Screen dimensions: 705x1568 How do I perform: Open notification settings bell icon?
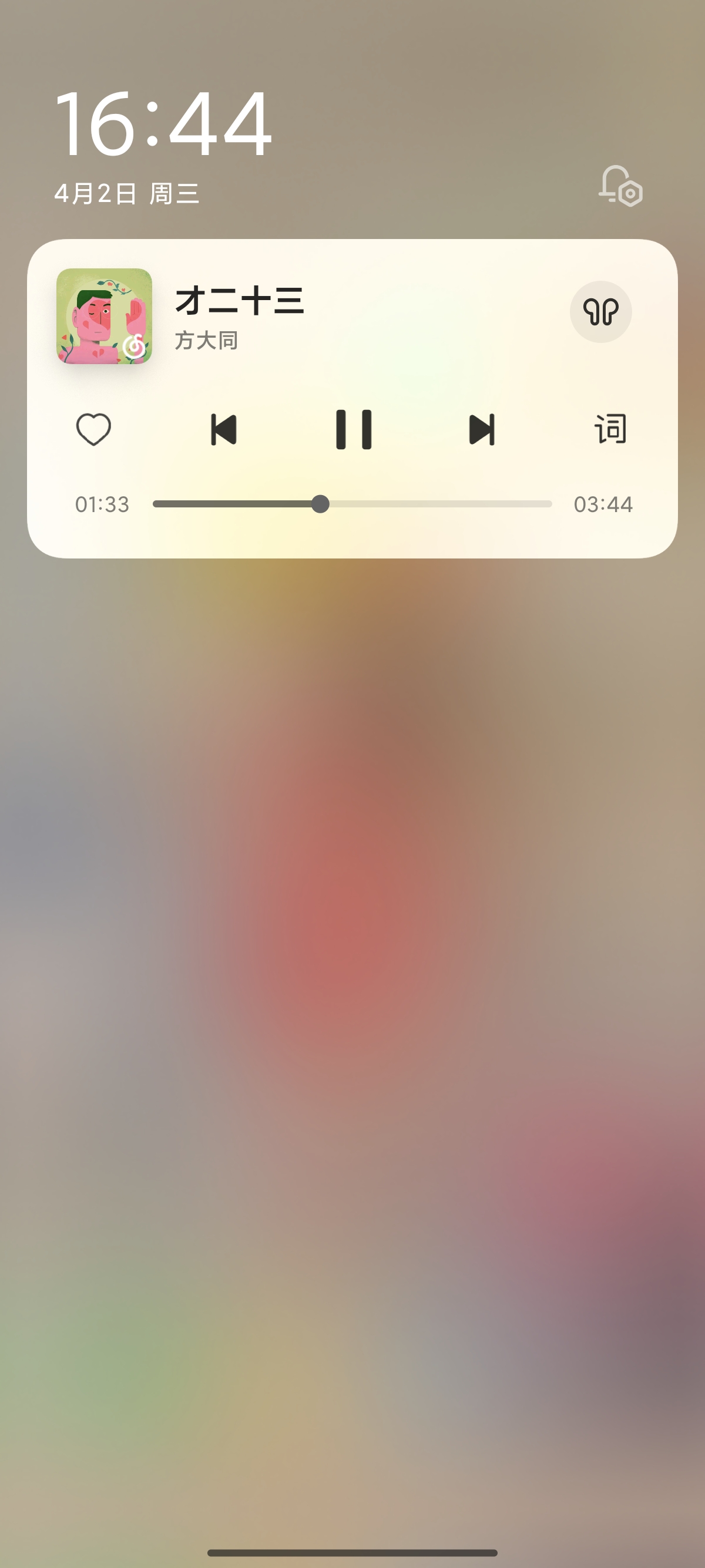pyautogui.click(x=620, y=186)
